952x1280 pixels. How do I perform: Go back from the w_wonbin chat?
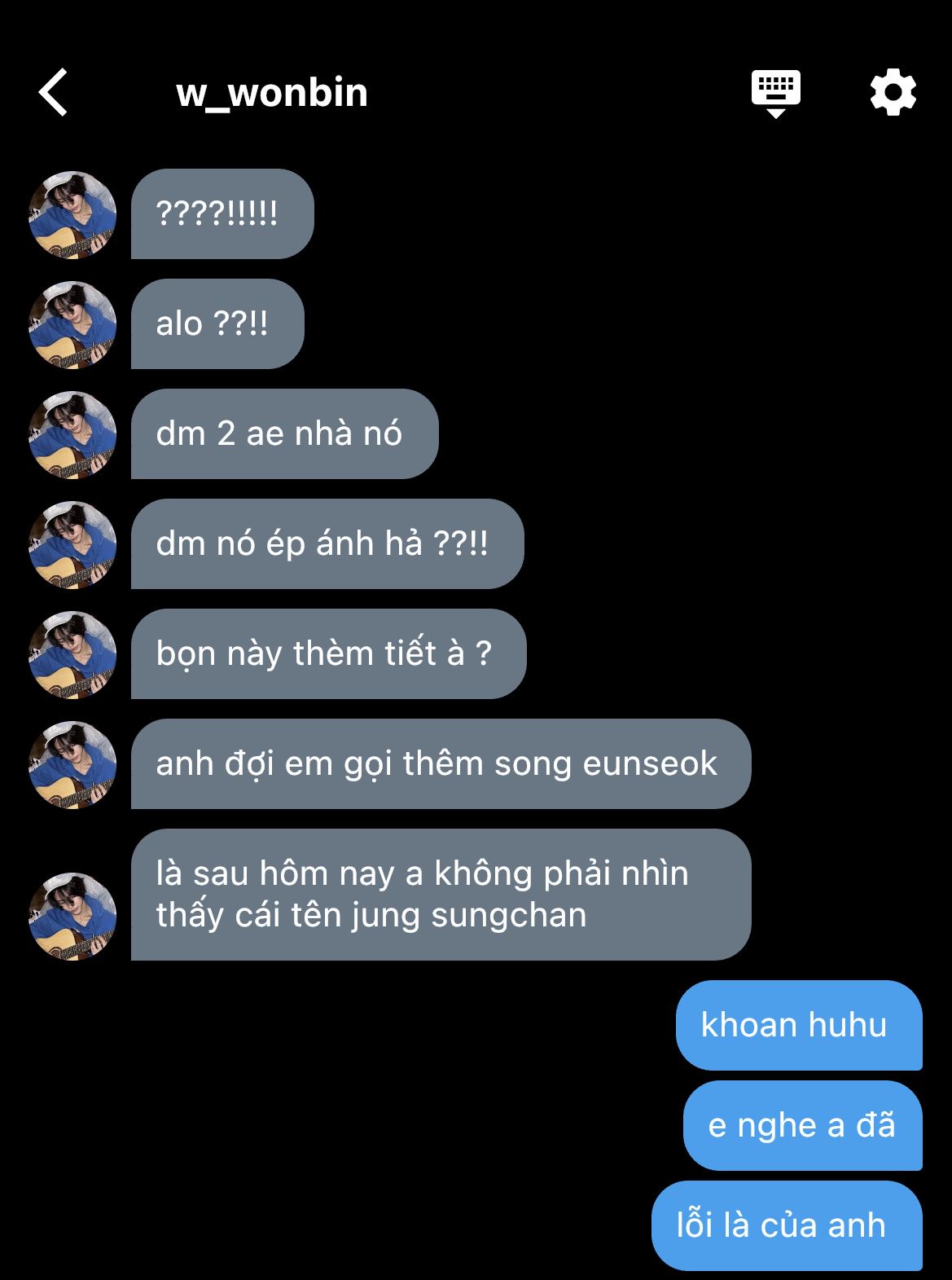click(54, 92)
